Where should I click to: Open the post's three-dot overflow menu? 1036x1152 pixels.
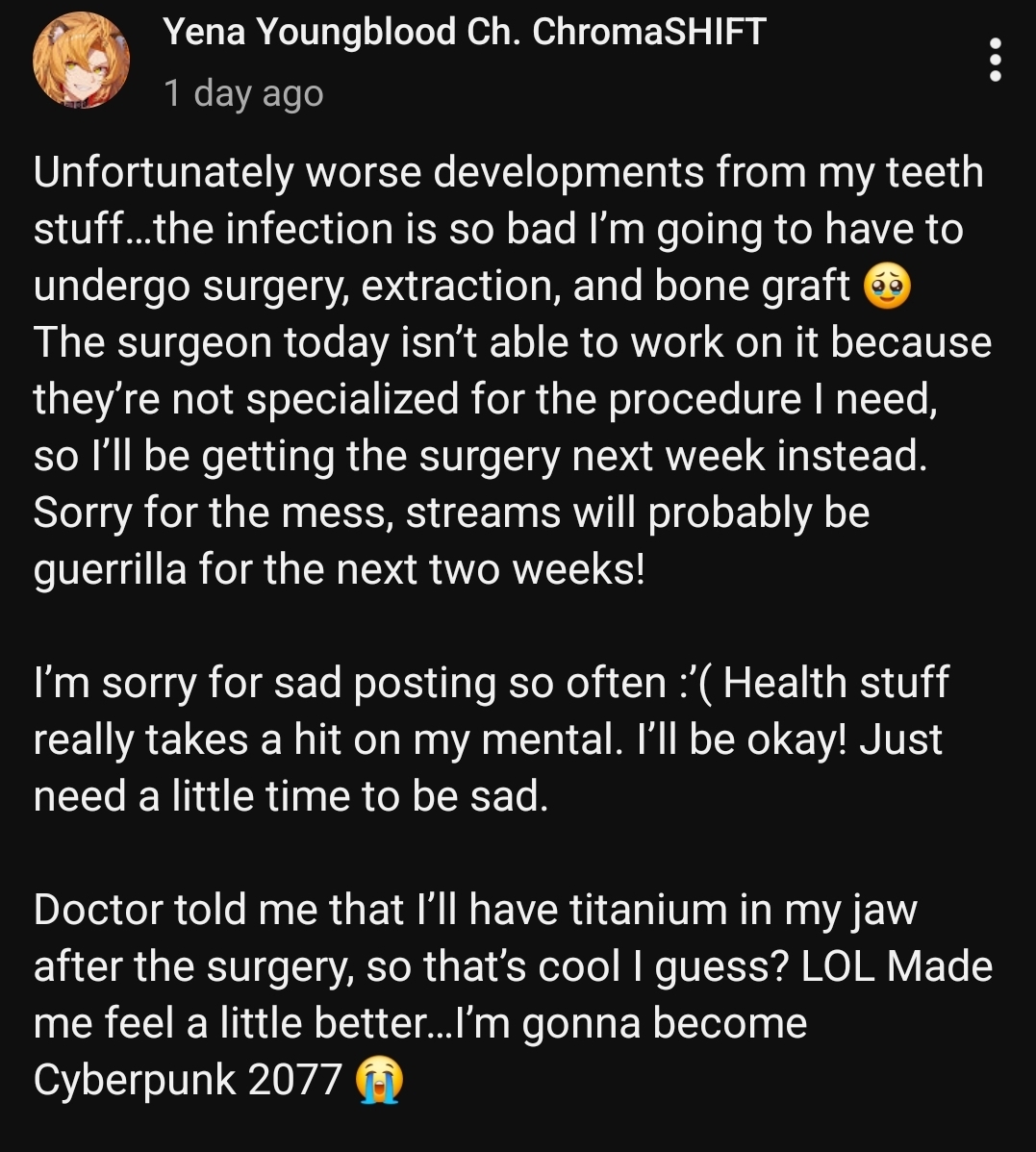pyautogui.click(x=996, y=60)
